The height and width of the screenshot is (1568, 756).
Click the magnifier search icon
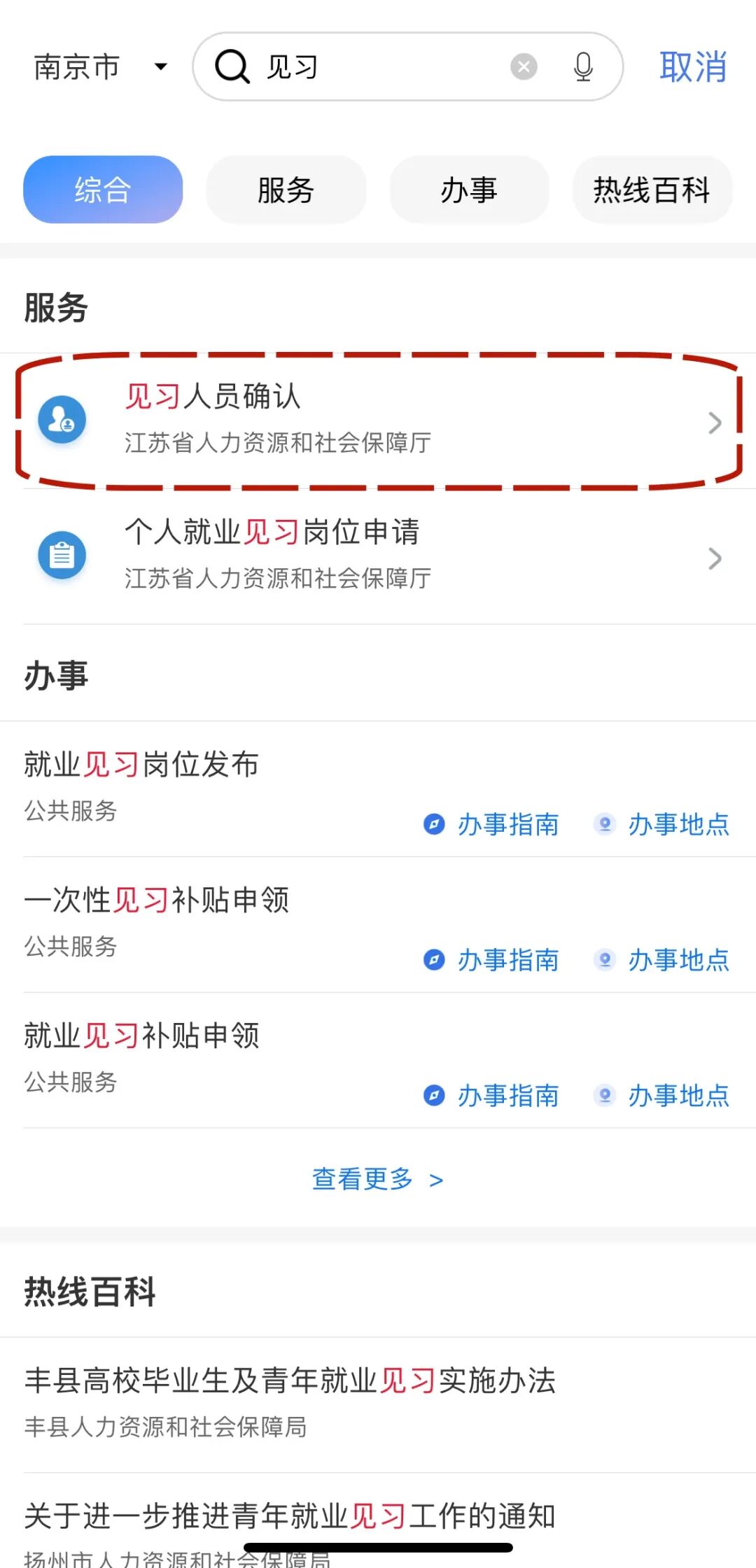coord(233,67)
